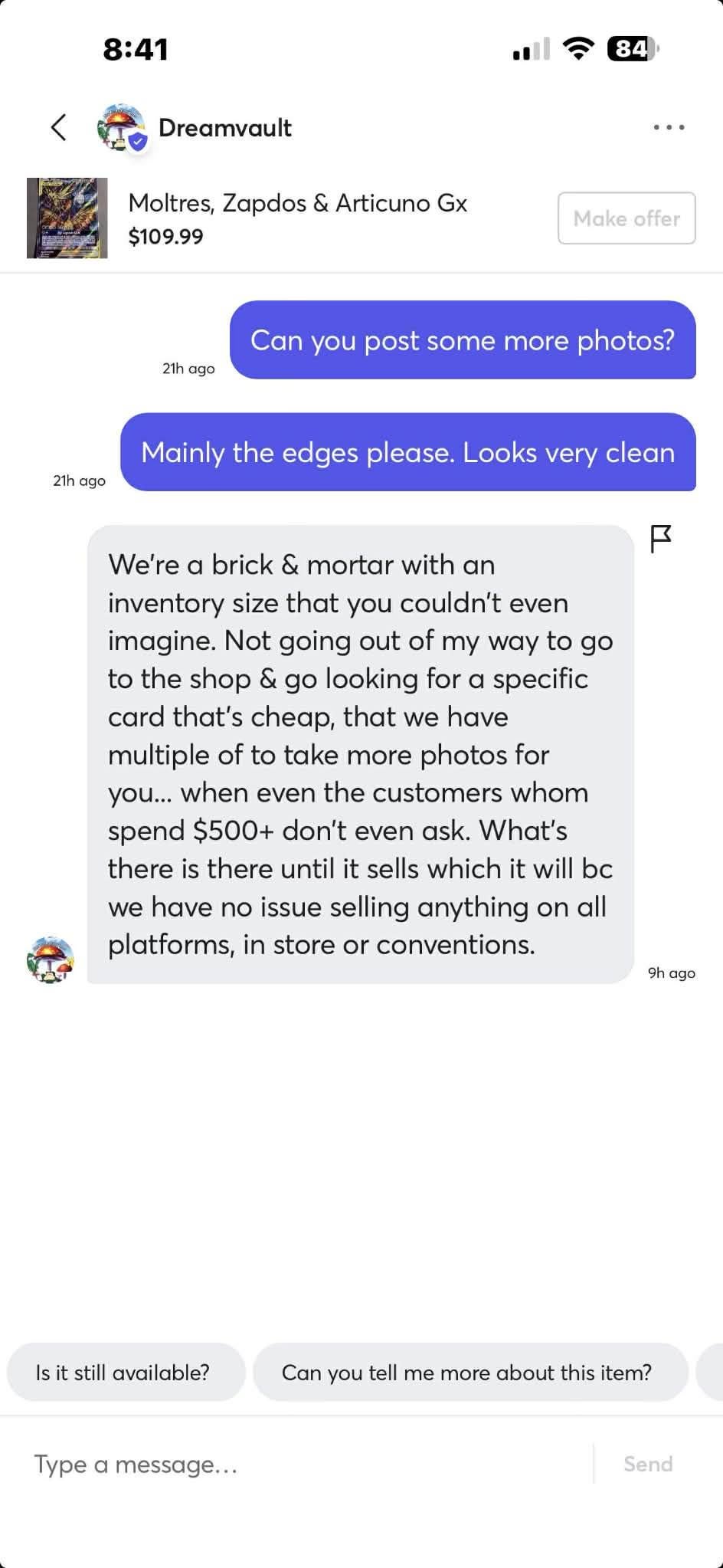Tap the Make offer button
Screen dimensions: 723x1568
pos(626,218)
